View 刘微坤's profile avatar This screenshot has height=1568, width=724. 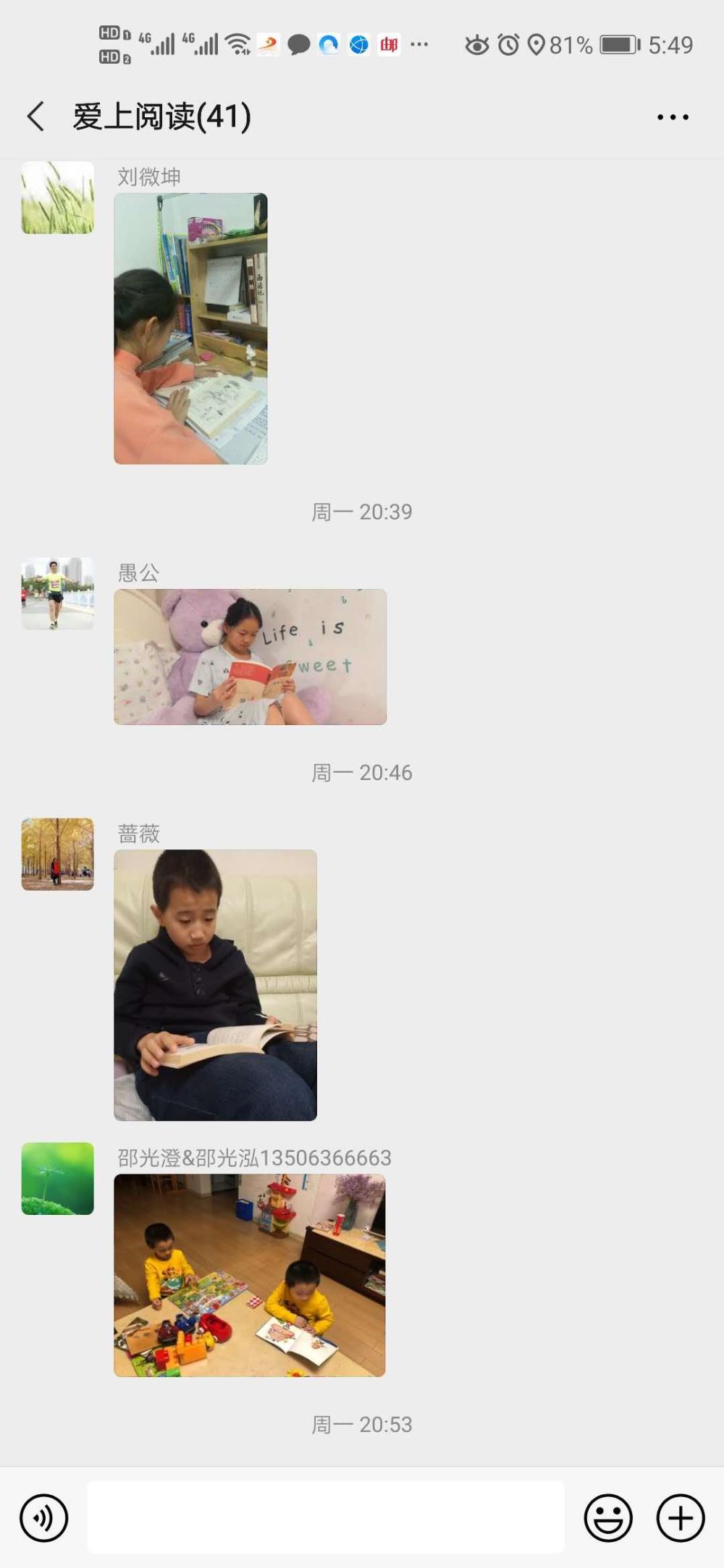pos(58,198)
